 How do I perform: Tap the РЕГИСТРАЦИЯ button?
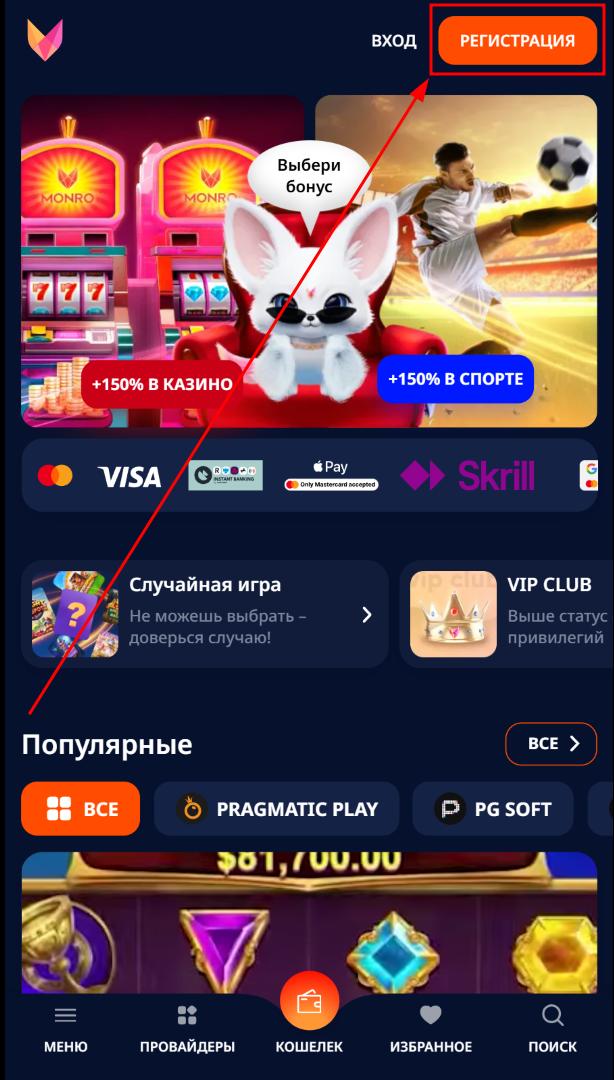517,40
